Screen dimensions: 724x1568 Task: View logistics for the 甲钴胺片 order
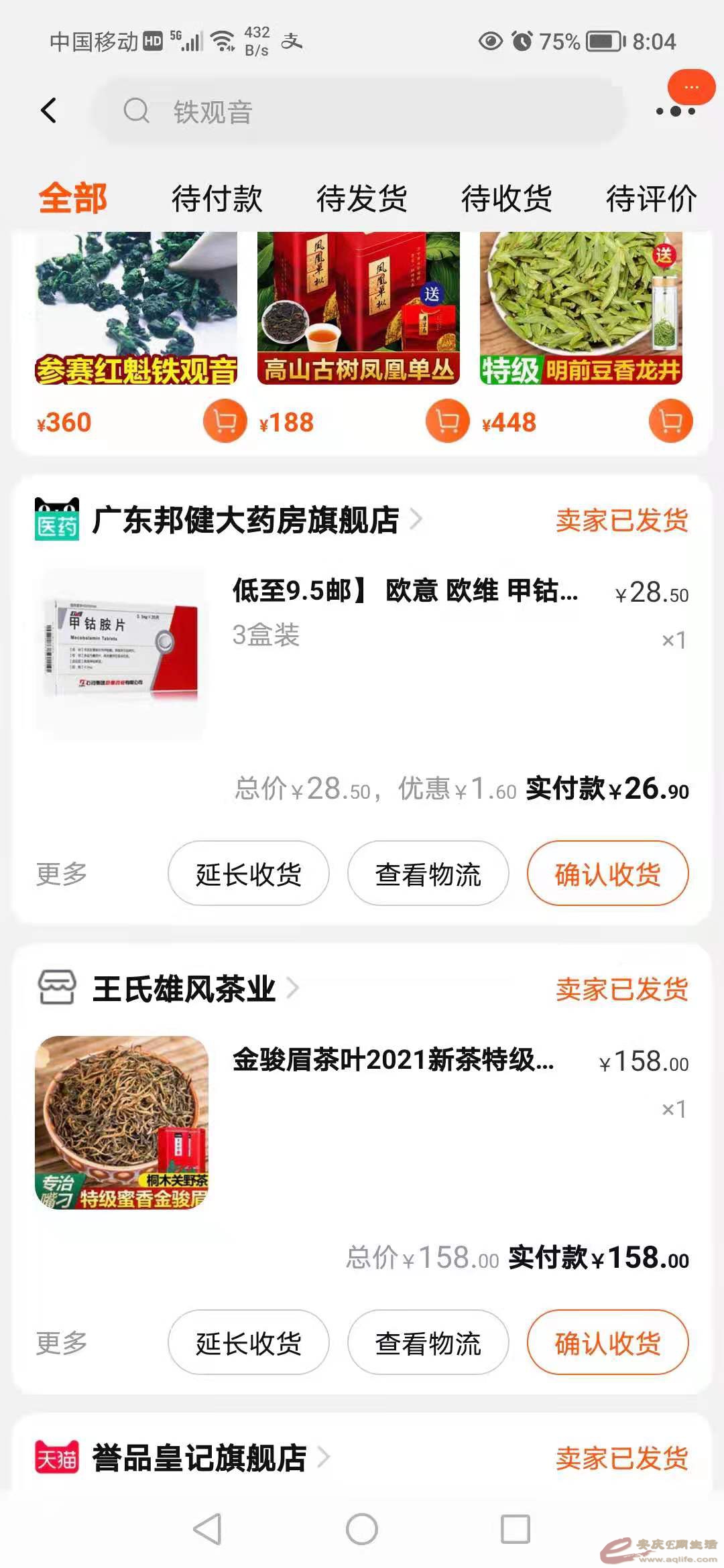point(428,874)
